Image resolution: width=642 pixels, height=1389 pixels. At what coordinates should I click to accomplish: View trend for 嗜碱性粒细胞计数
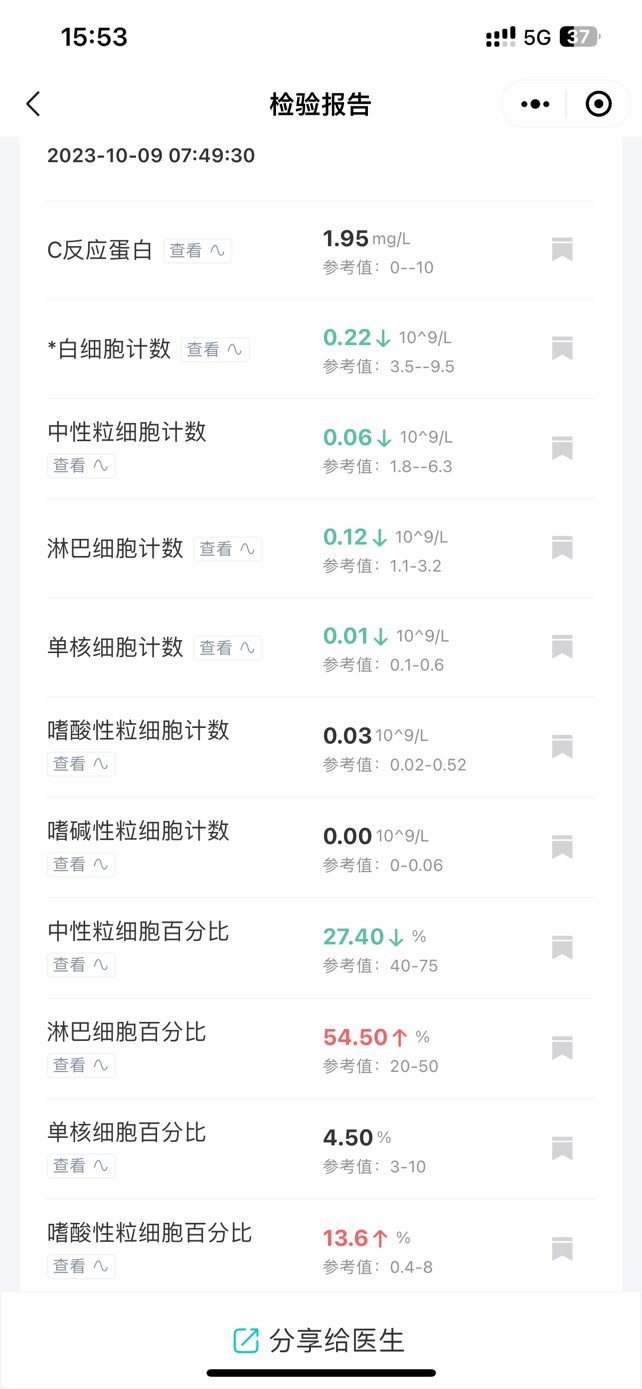pyautogui.click(x=81, y=864)
